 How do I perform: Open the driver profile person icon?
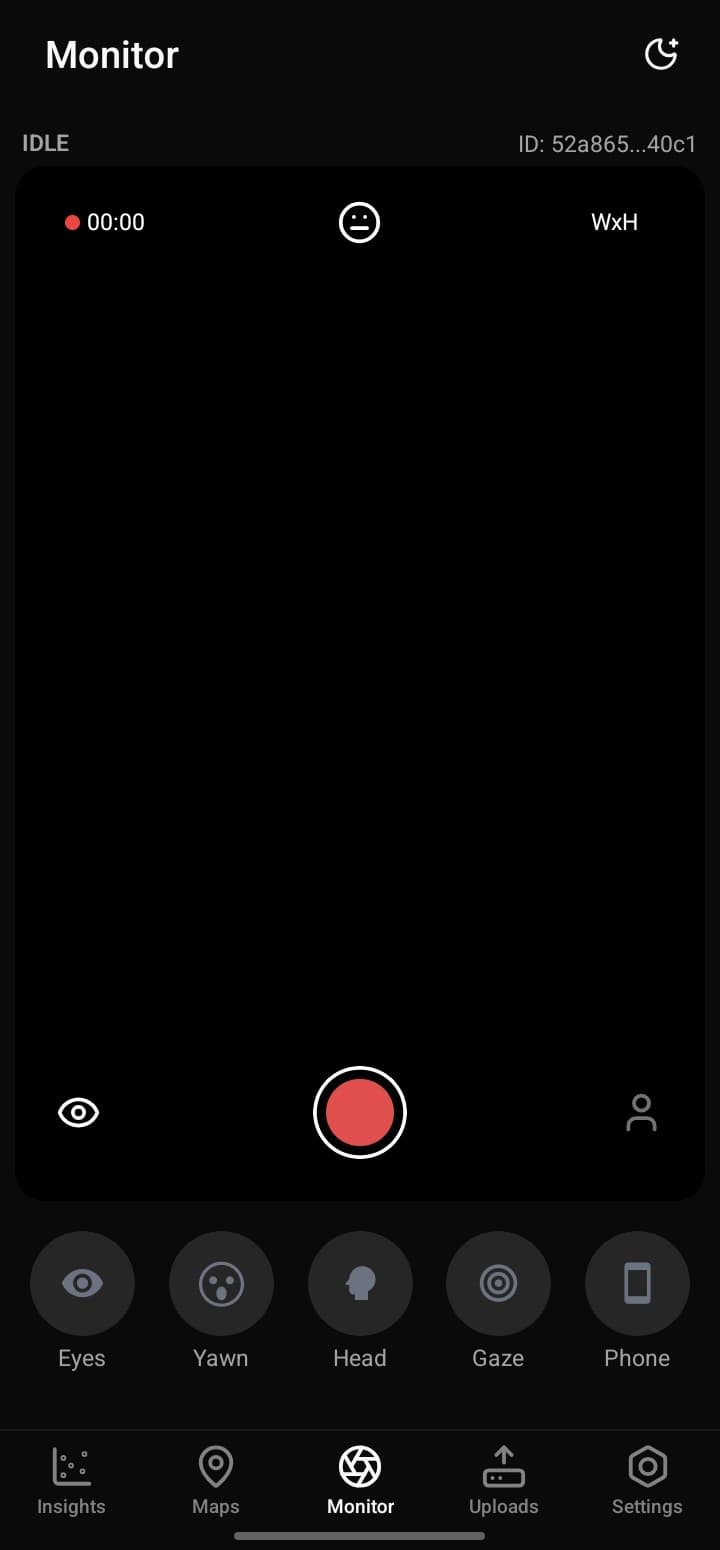tap(641, 1112)
